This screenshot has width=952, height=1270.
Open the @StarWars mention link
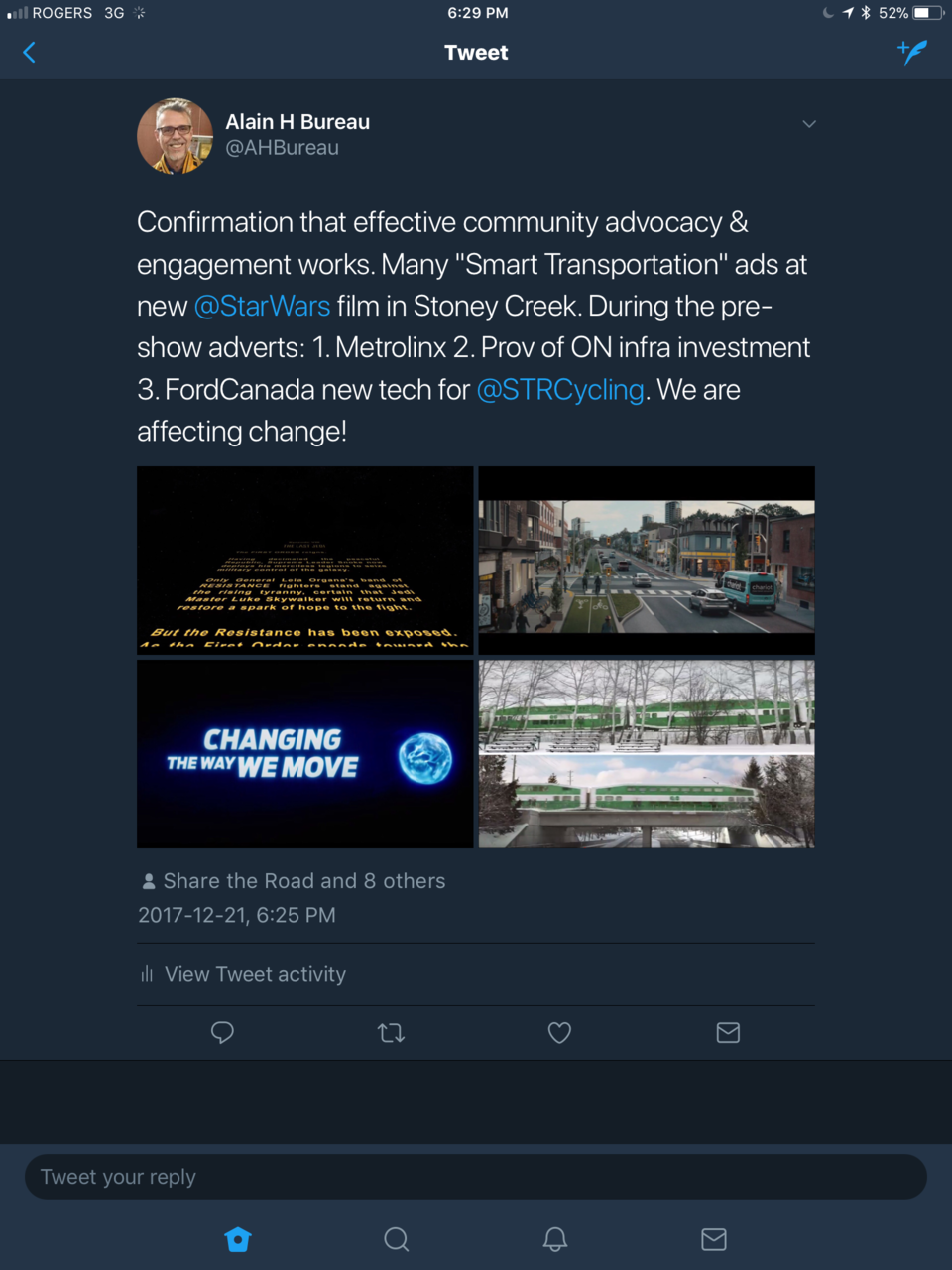262,306
